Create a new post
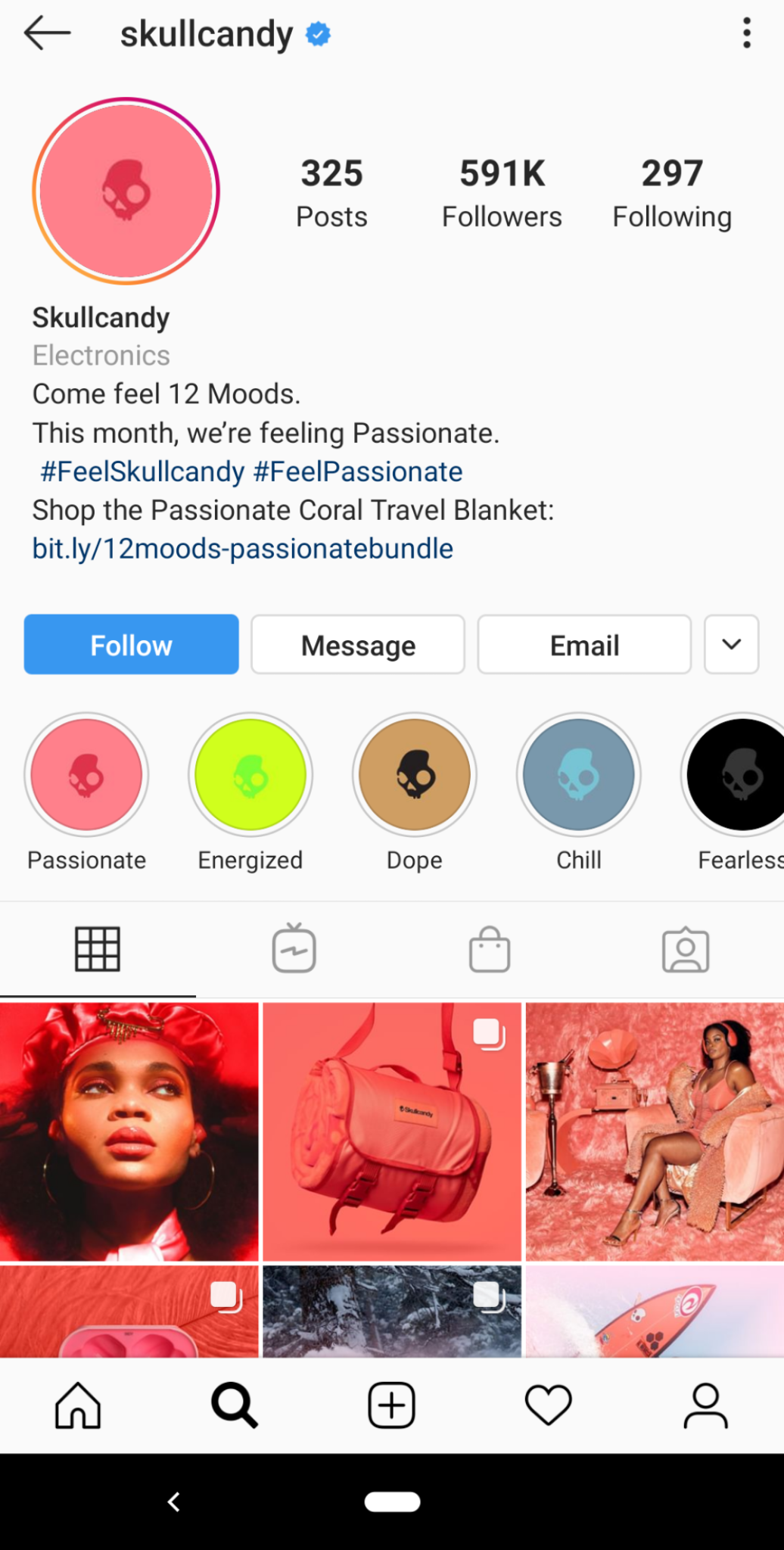 coord(391,1405)
